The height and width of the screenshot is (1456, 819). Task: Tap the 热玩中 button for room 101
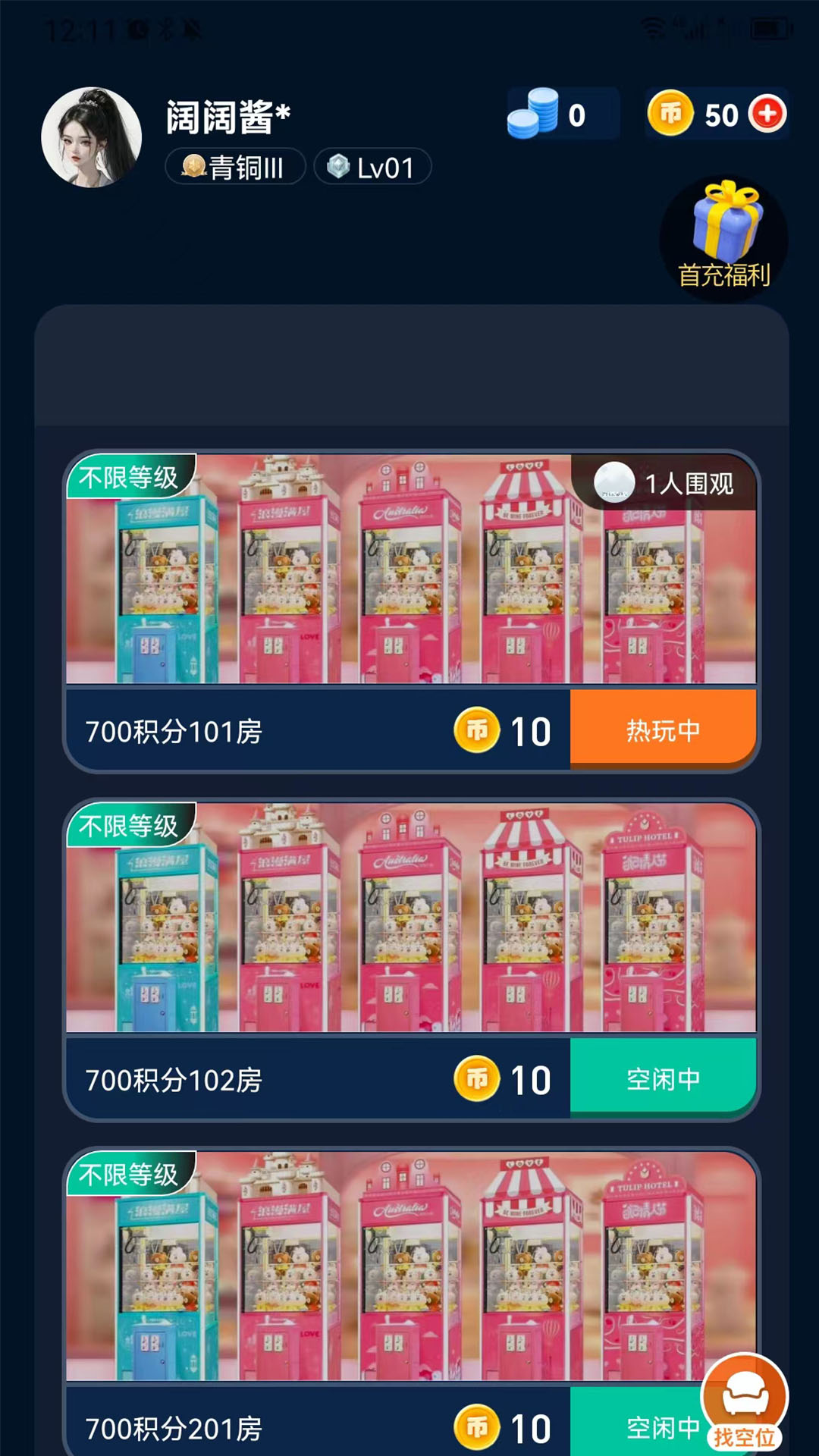tap(663, 730)
